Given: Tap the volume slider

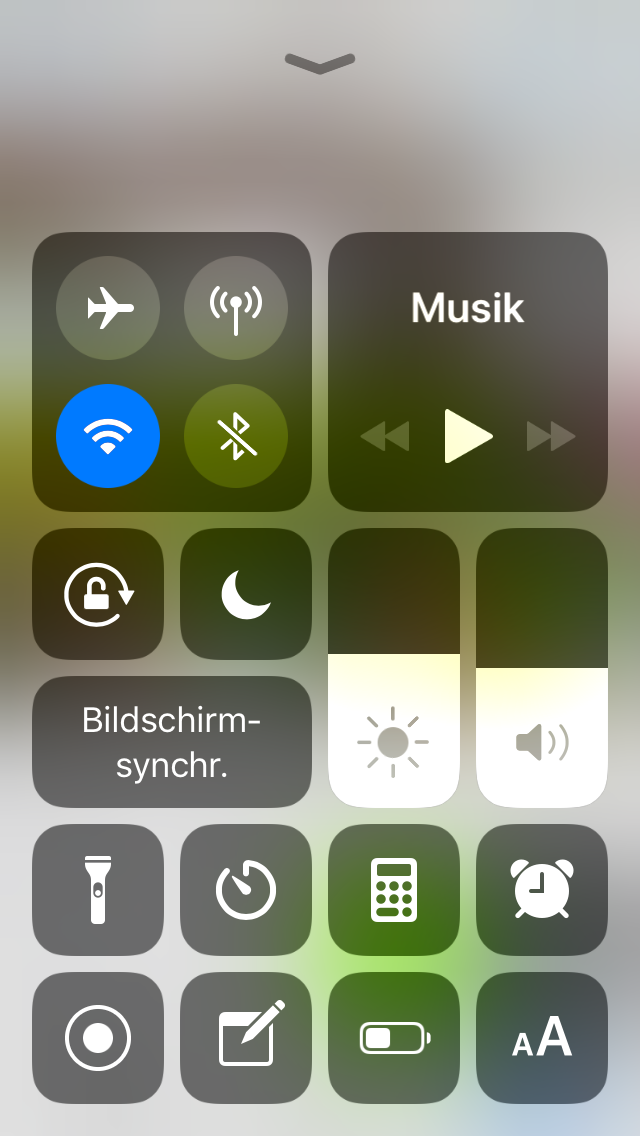Looking at the screenshot, I should [541, 667].
